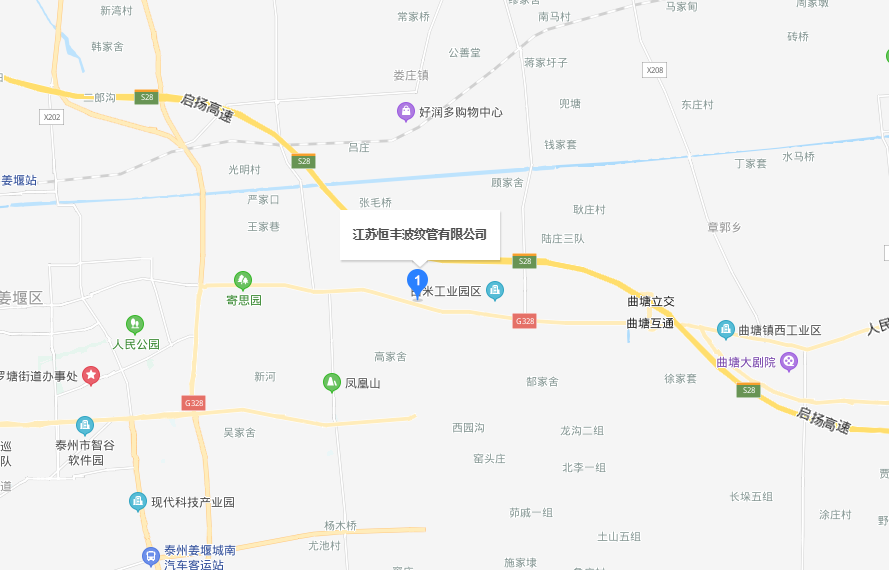Select the 泰州姜堰城南汽车客运站 bus station map pin
This screenshot has width=889, height=570.
click(x=149, y=556)
